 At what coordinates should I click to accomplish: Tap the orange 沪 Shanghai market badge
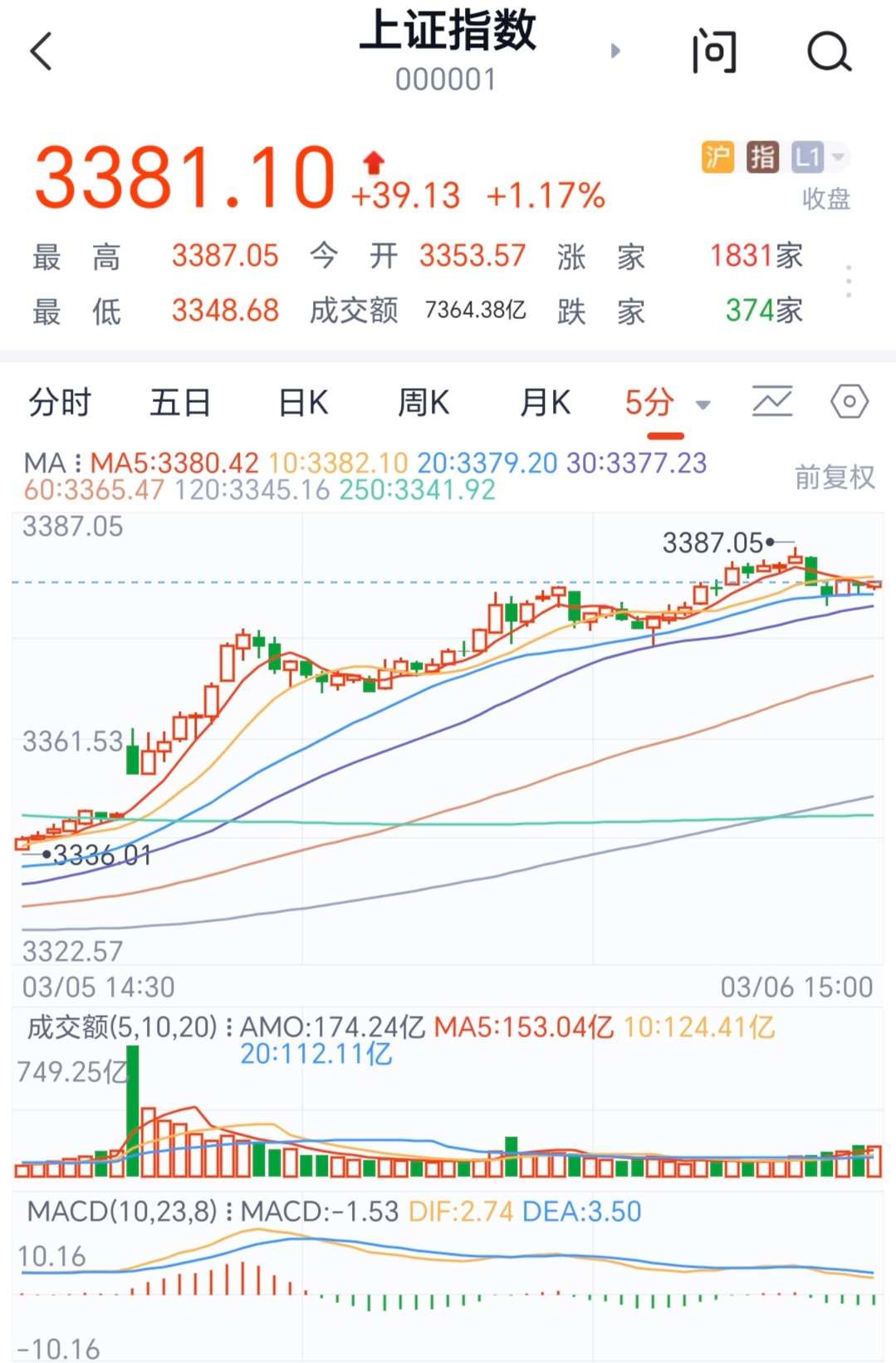pos(719,155)
